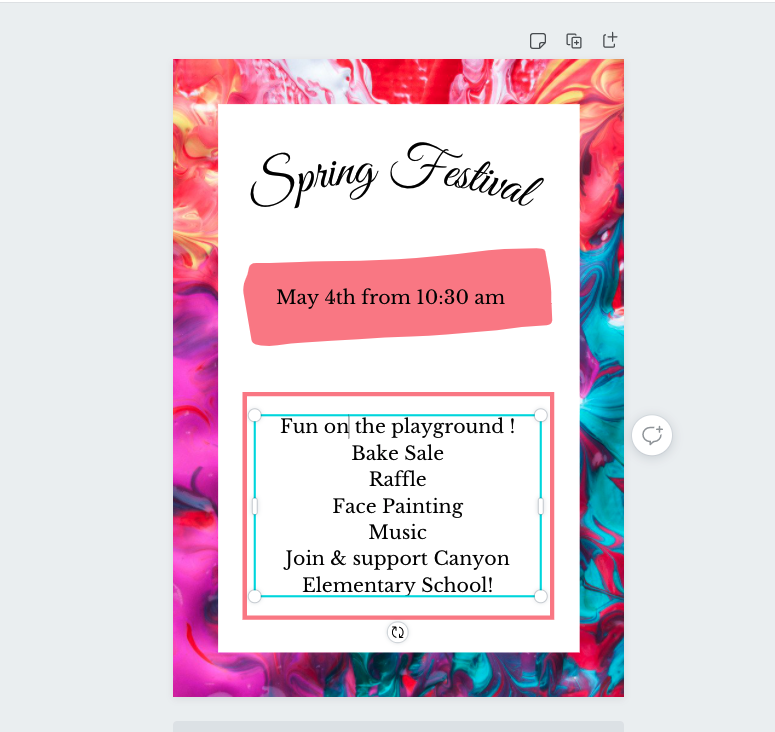Viewport: 775px width, 732px height.
Task: Open the page notes icon
Action: point(538,41)
